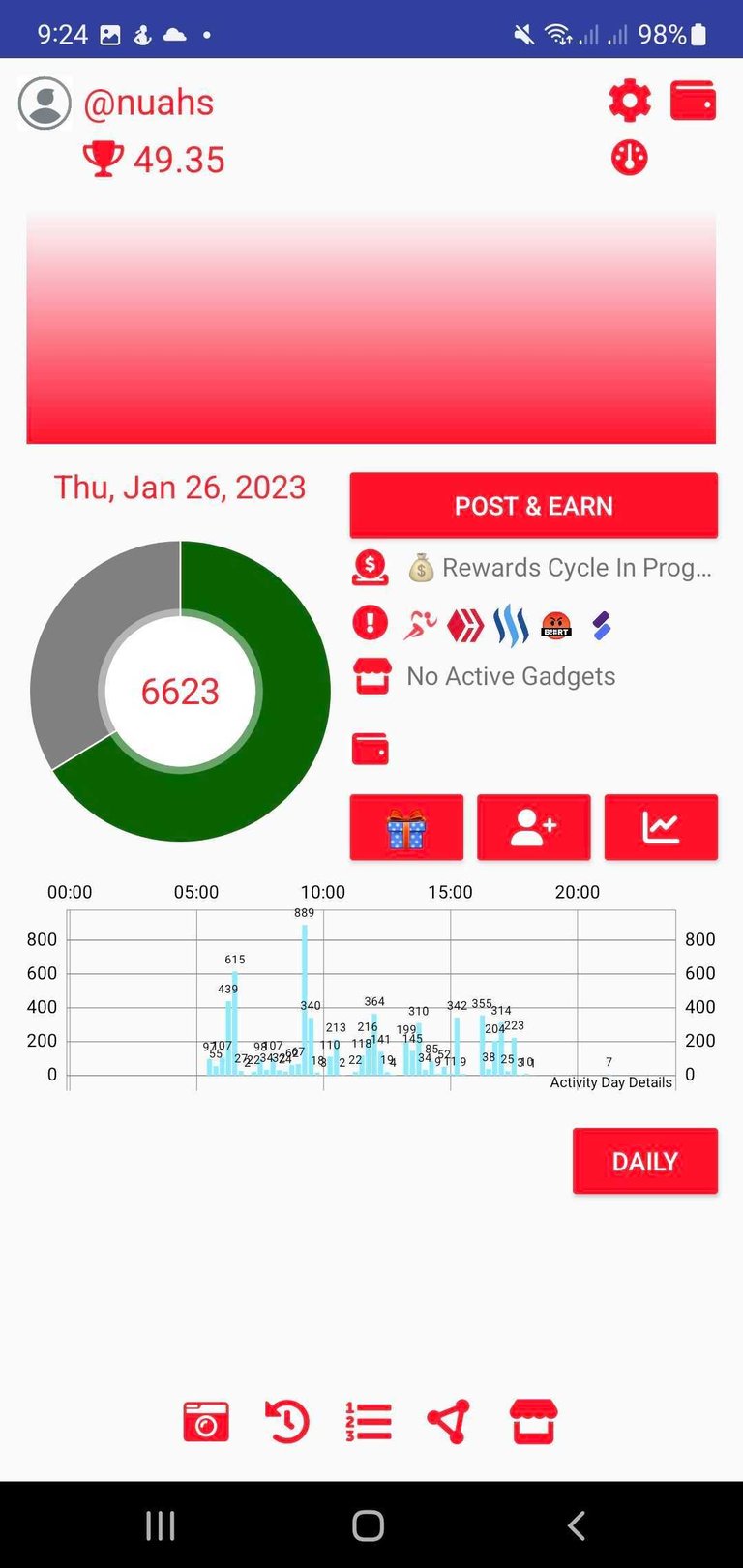Tap the profile avatar next to @nuahs
Image resolution: width=743 pixels, height=1568 pixels.
coord(45,103)
